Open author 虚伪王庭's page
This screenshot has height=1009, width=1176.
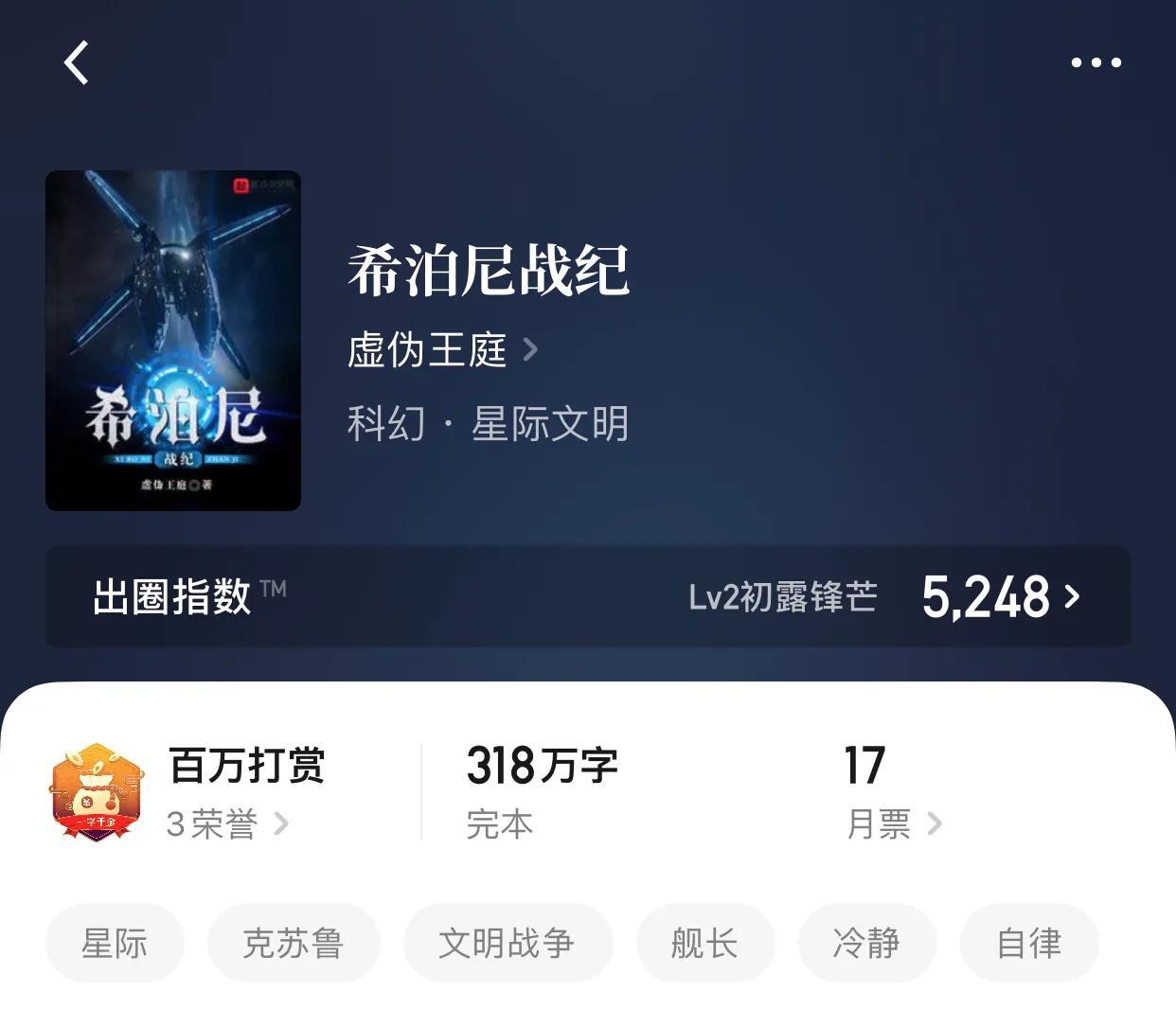[441, 350]
